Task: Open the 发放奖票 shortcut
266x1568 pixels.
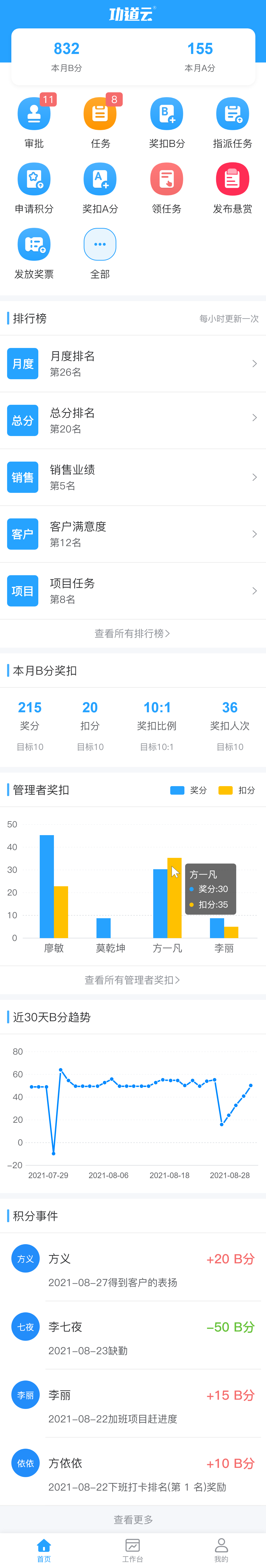Action: point(34,245)
